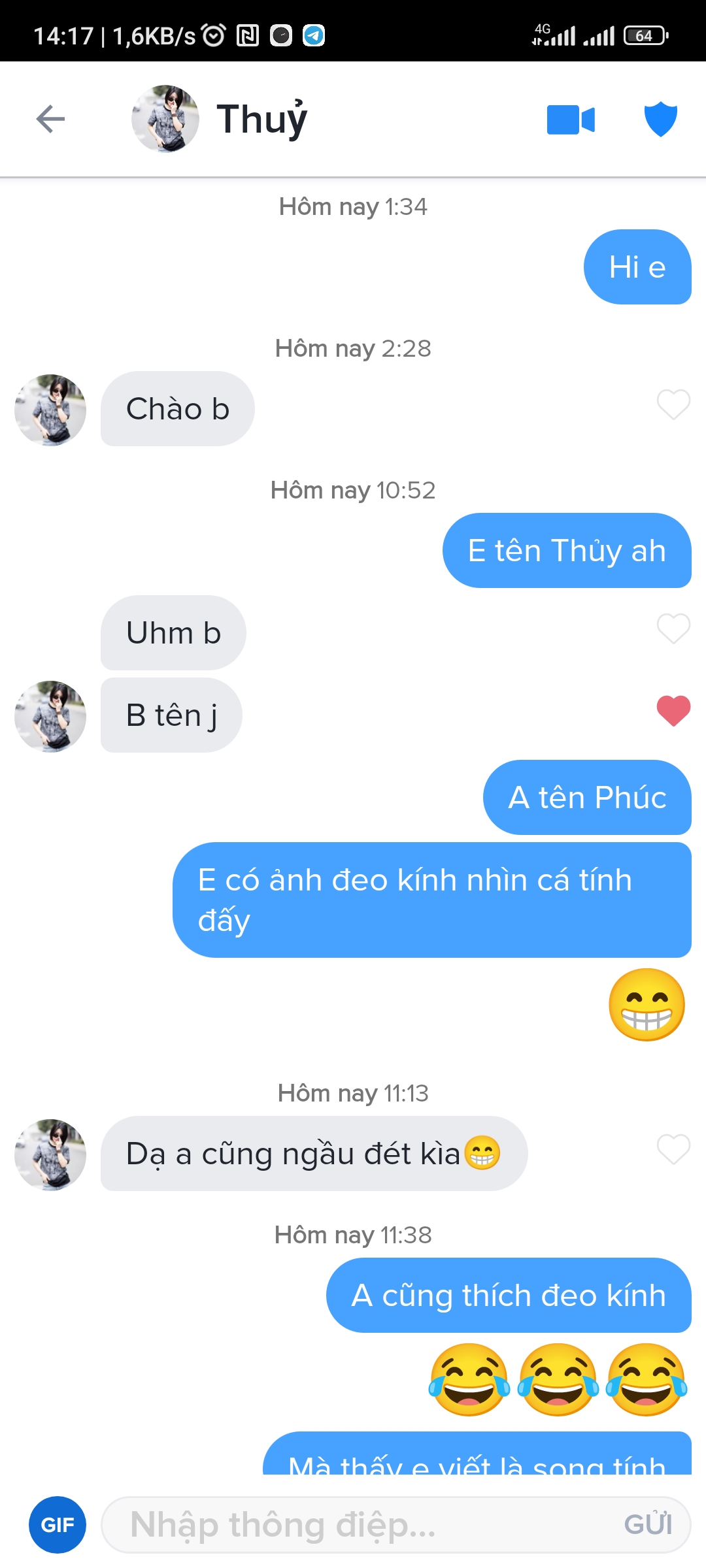The height and width of the screenshot is (1568, 706).
Task: Like the "Chào b" message
Action: pyautogui.click(x=673, y=404)
